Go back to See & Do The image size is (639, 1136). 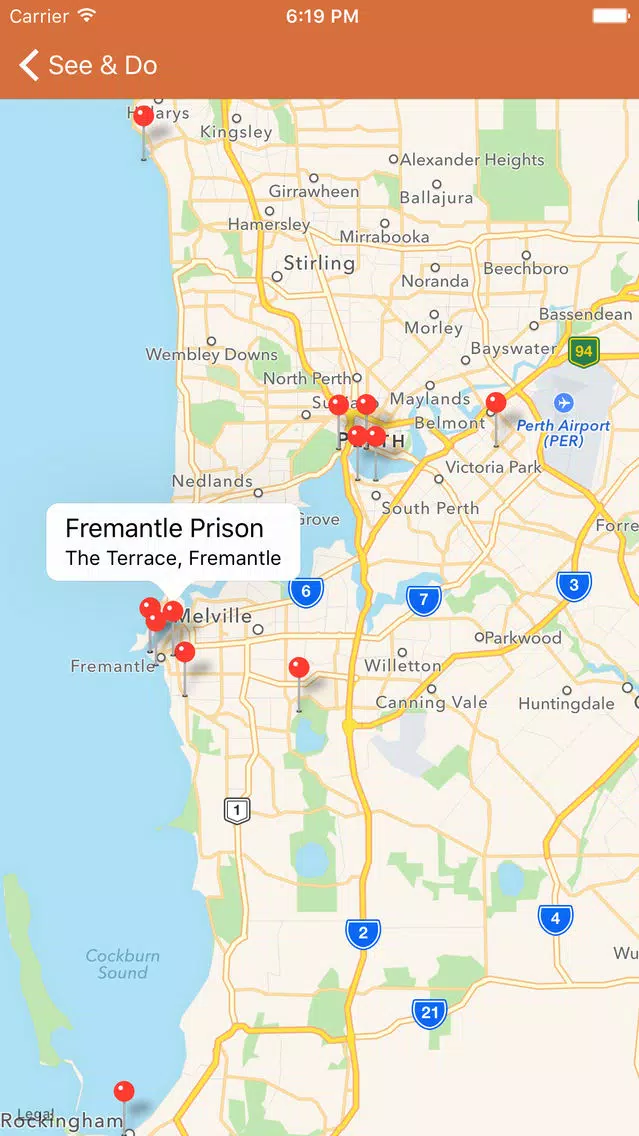pyautogui.click(x=88, y=66)
